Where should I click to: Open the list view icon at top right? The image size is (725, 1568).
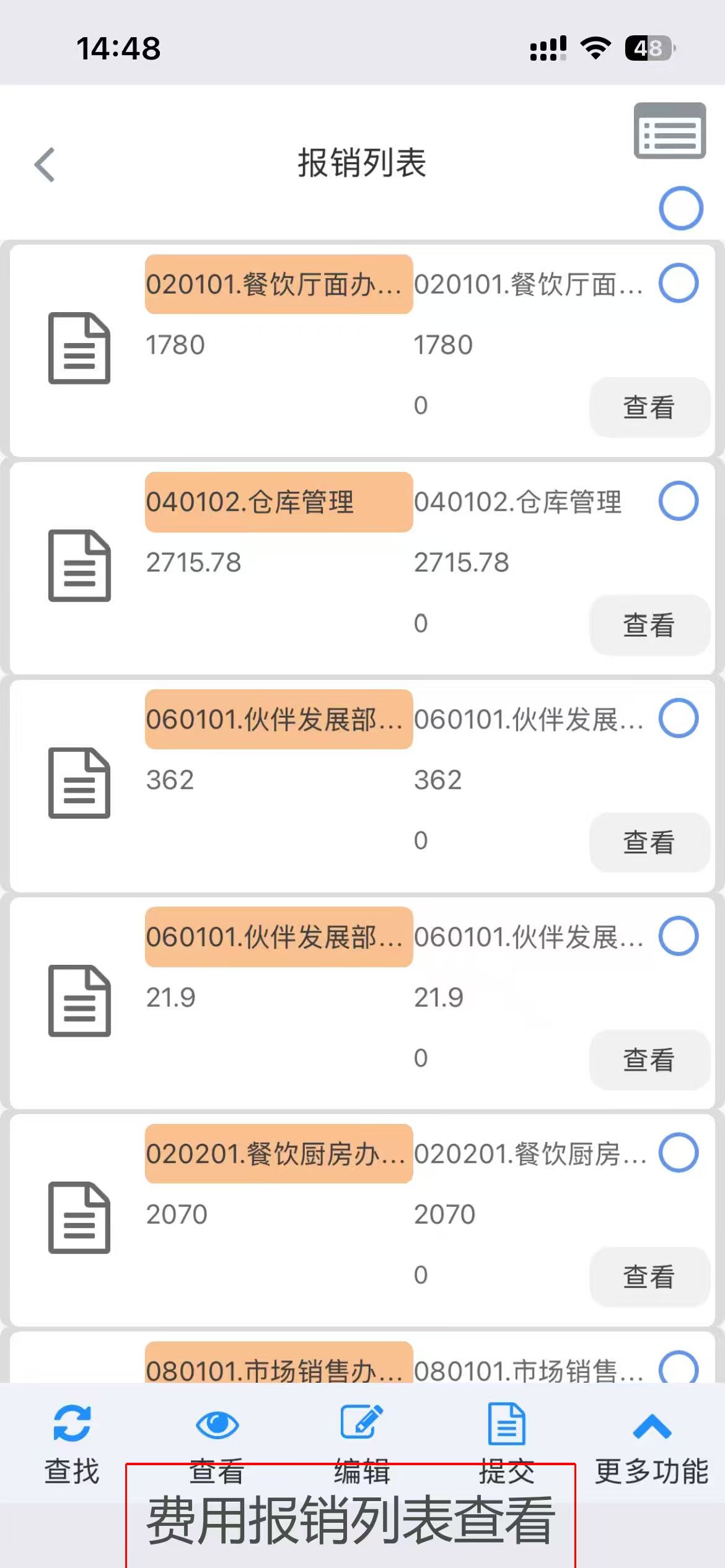(x=669, y=131)
